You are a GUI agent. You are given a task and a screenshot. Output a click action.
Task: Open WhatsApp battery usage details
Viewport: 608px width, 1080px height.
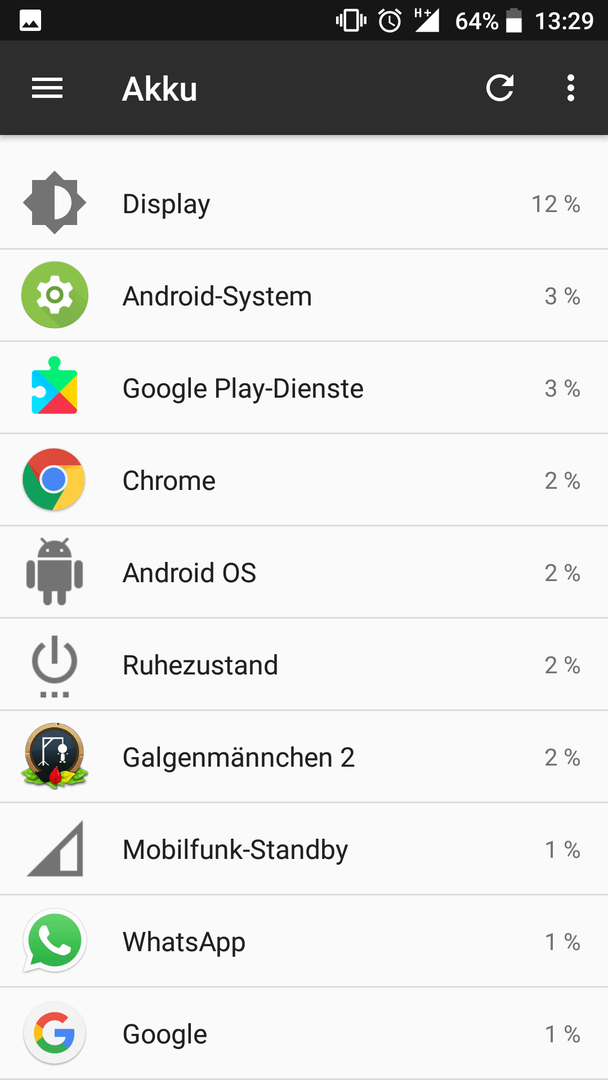pyautogui.click(x=304, y=942)
